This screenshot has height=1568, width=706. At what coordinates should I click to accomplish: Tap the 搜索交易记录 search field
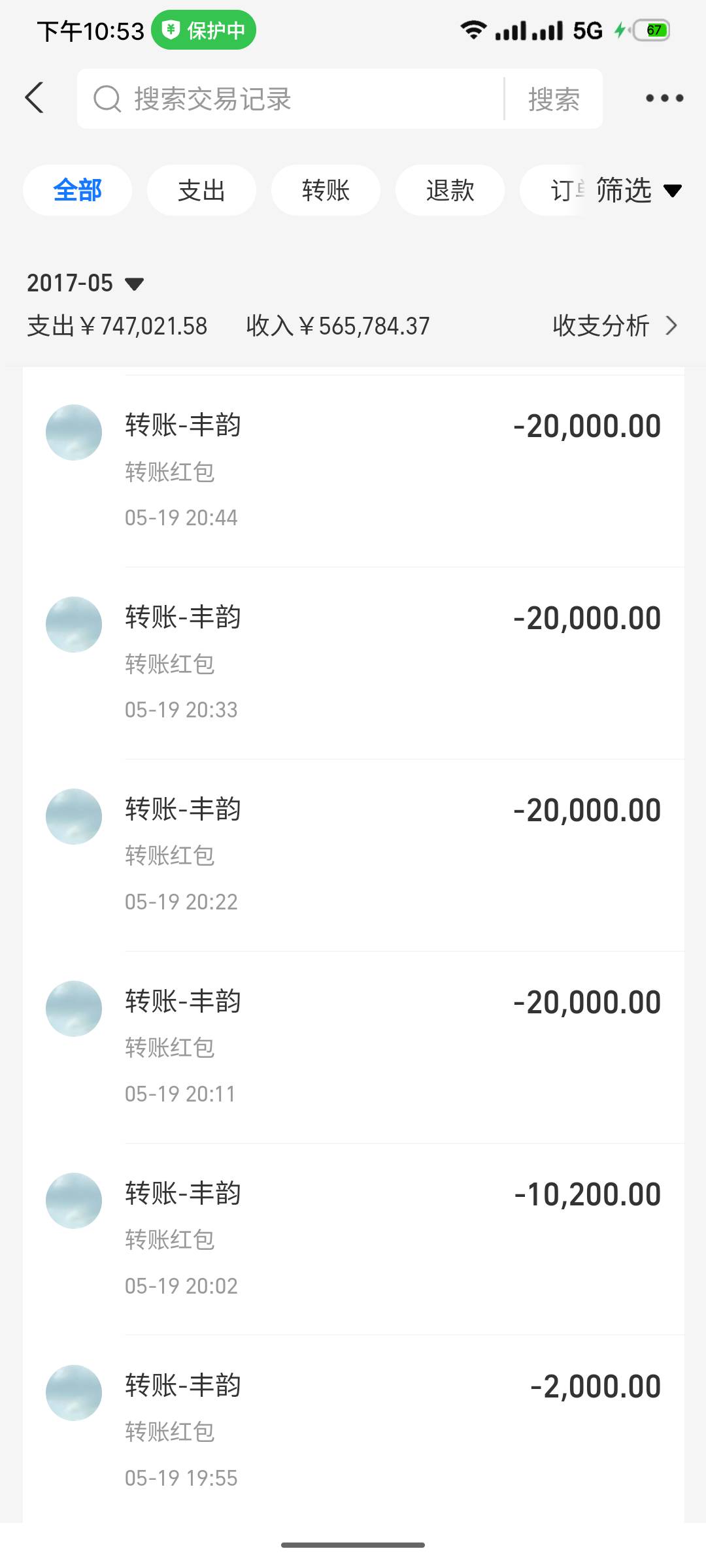point(291,99)
